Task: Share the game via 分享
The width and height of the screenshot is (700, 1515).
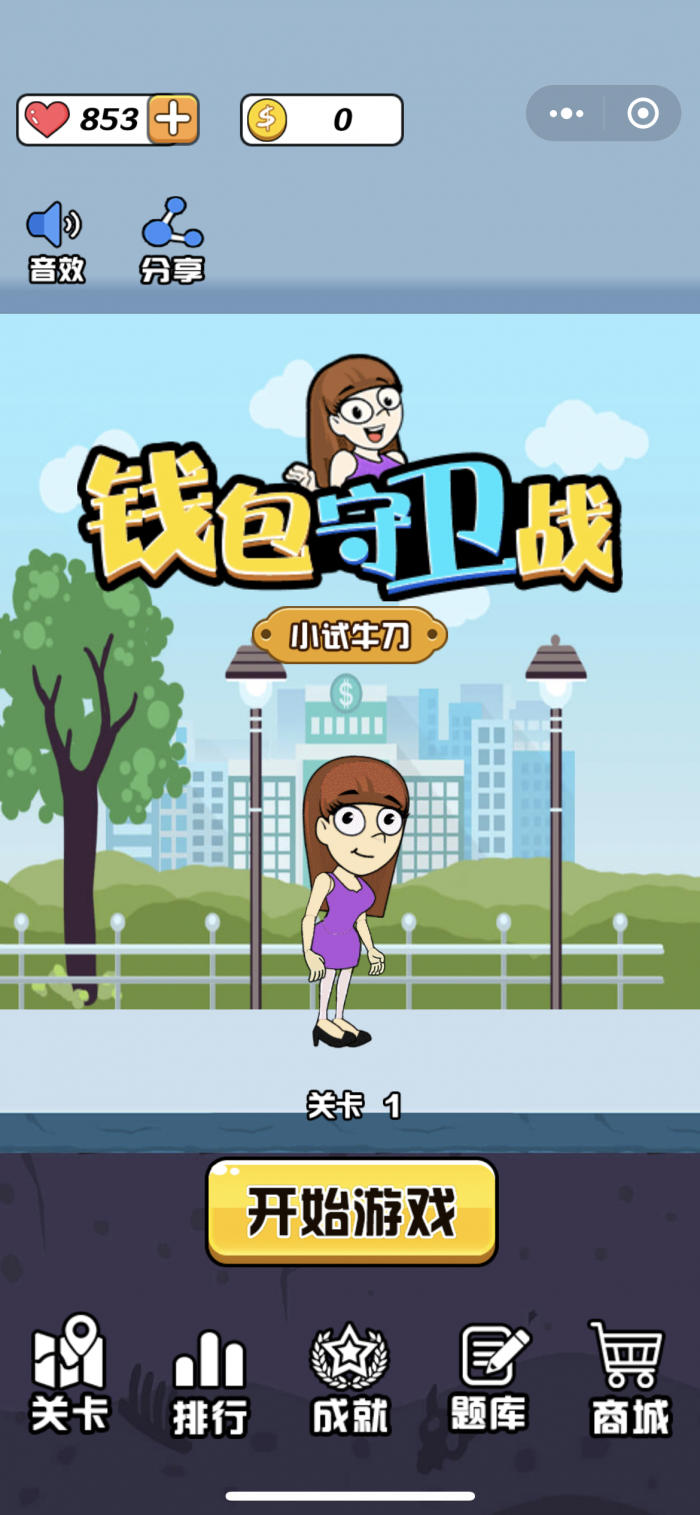Action: click(172, 241)
